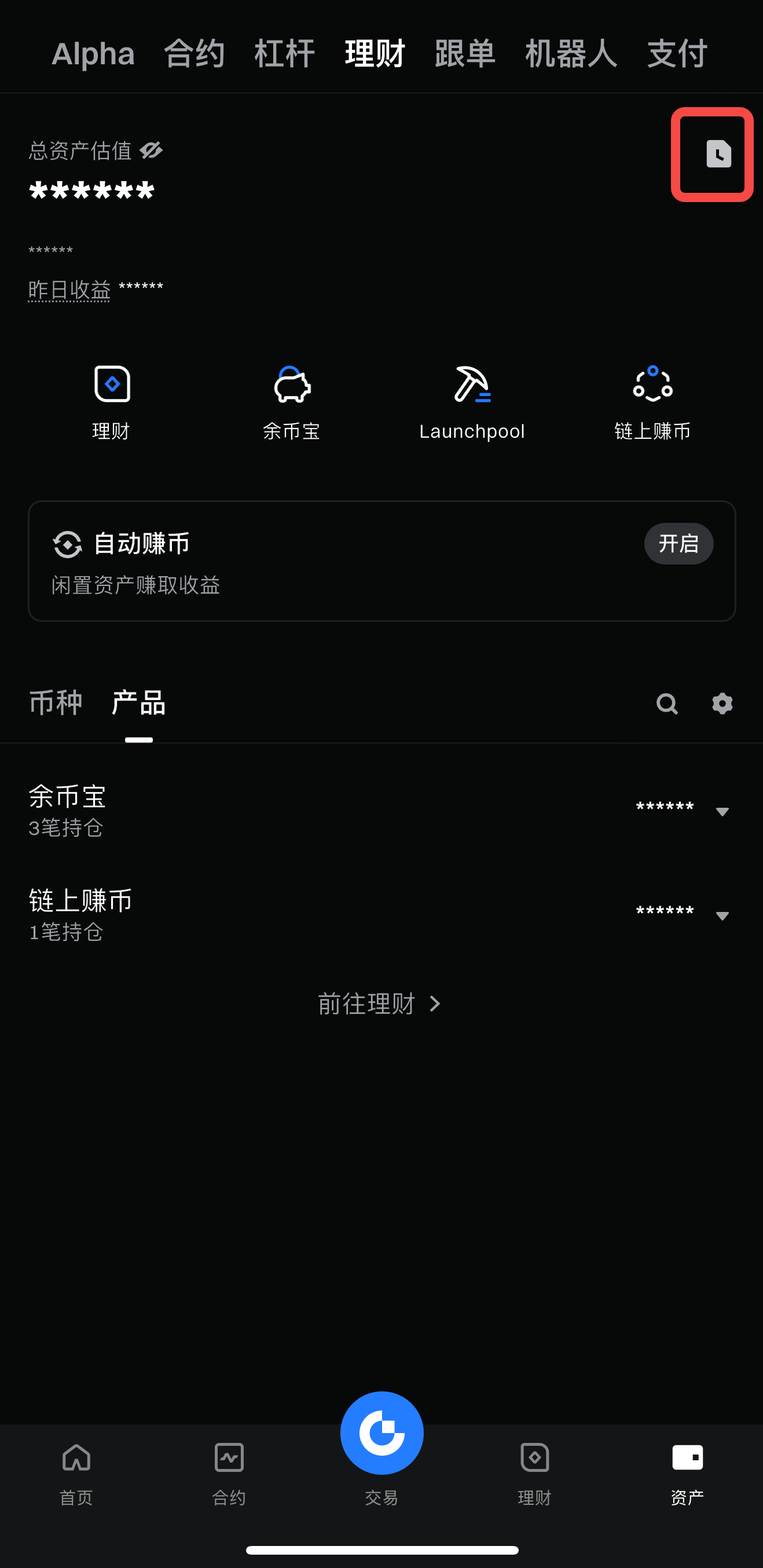Switch to the 合约 top tab

194,54
